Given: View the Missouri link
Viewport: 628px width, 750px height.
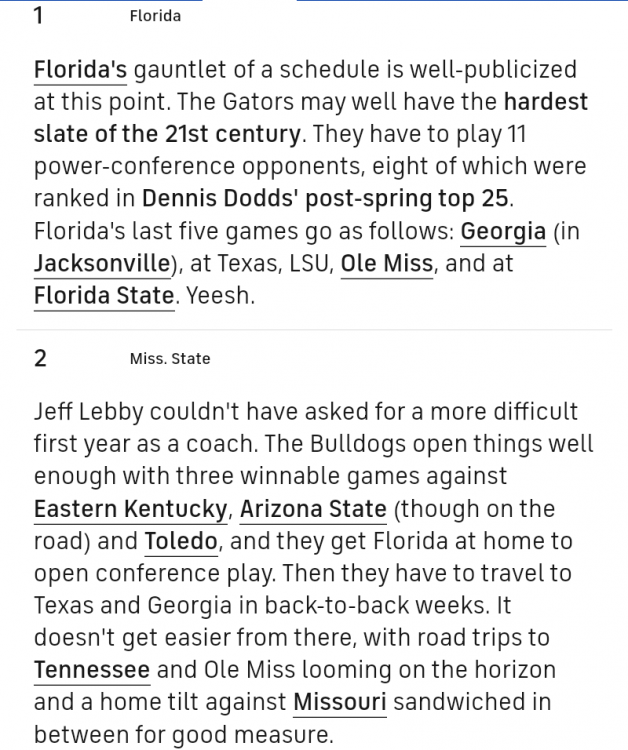Looking at the screenshot, I should coord(340,701).
